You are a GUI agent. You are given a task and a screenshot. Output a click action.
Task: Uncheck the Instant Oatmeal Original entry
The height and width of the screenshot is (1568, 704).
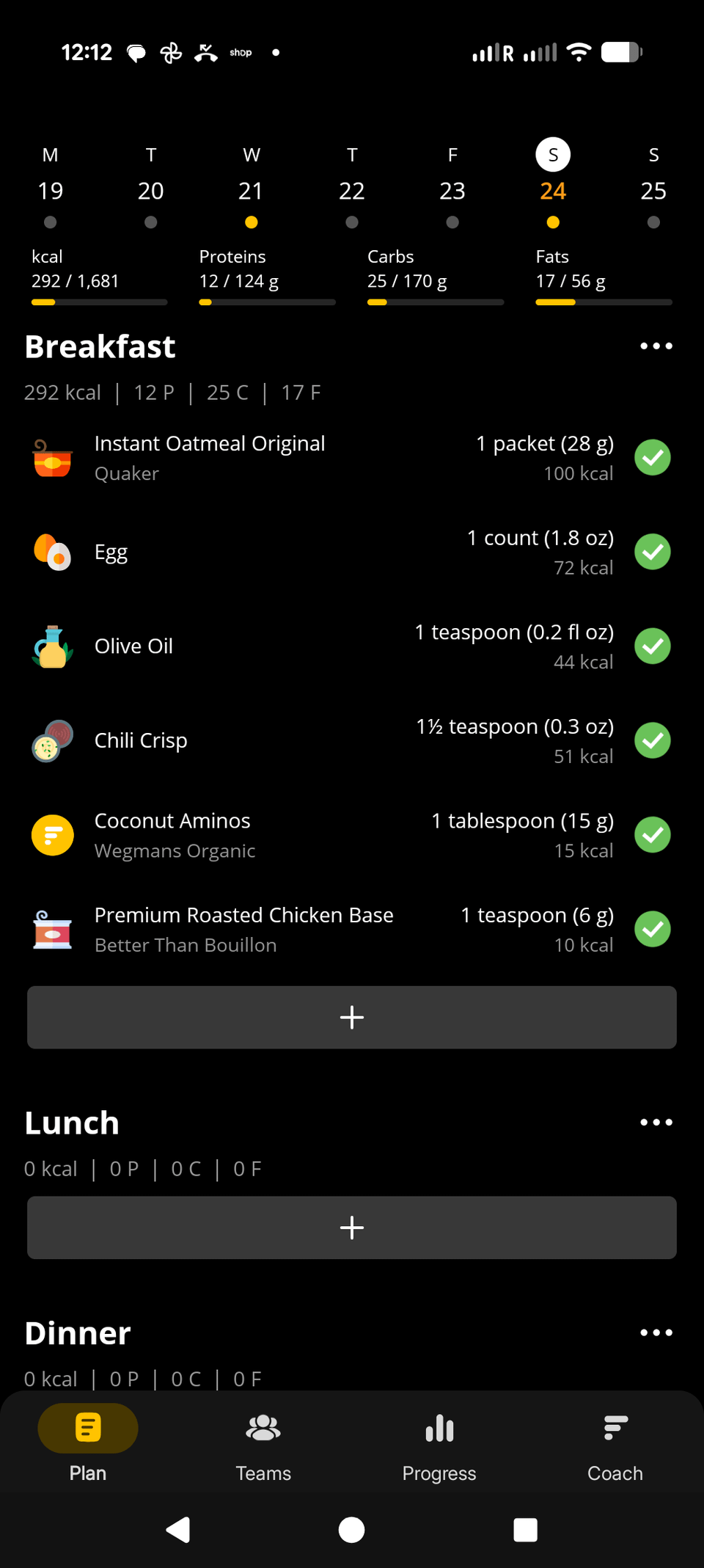[653, 458]
